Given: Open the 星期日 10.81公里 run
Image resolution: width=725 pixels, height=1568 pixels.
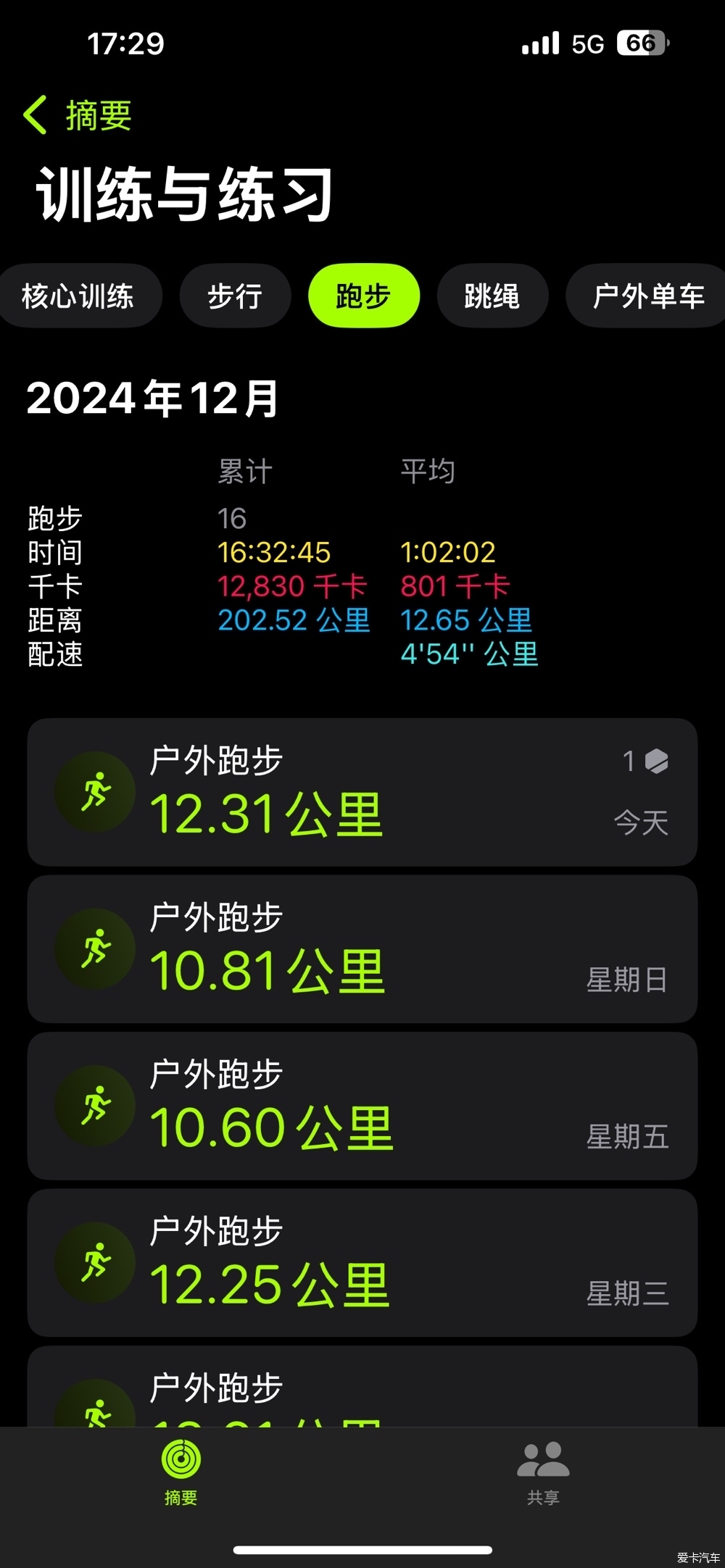Looking at the screenshot, I should (x=362, y=949).
